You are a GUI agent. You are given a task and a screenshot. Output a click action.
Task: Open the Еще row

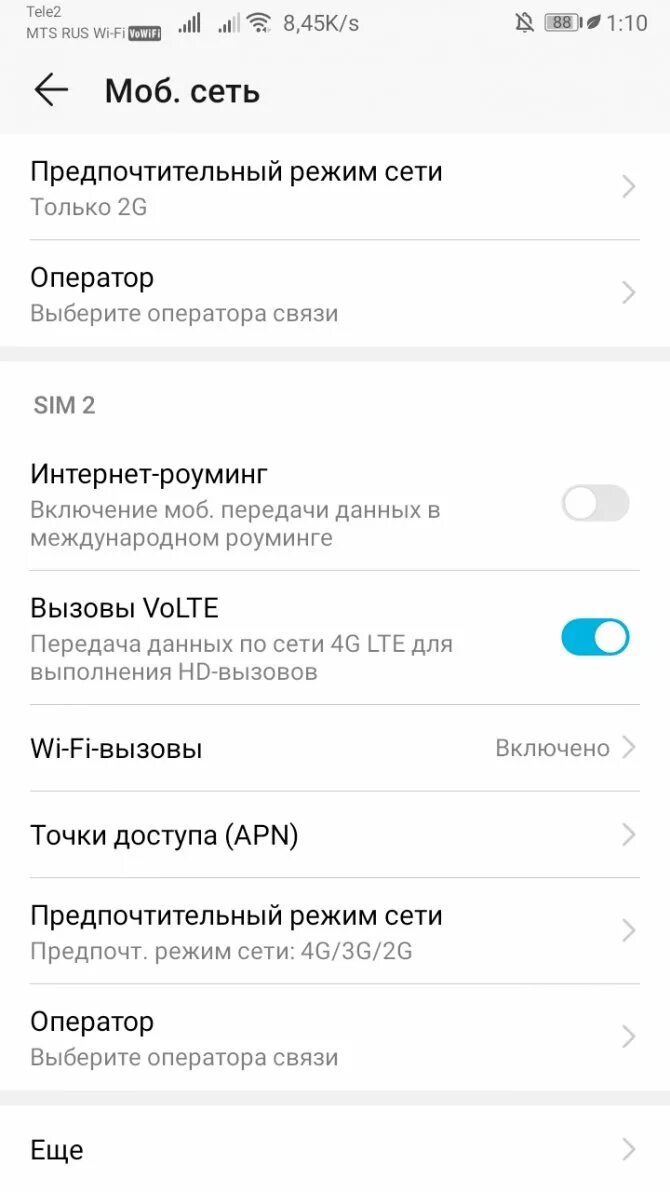(334, 1150)
